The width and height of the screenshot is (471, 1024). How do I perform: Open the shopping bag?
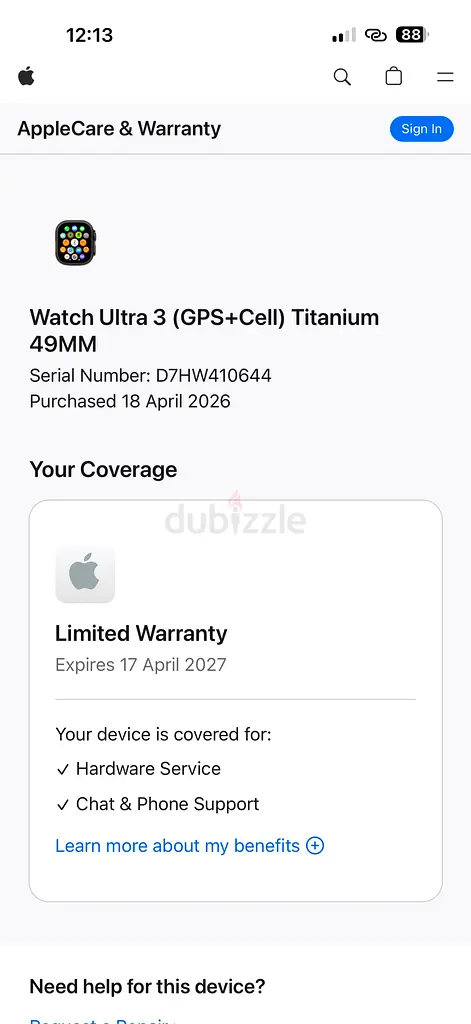(x=393, y=76)
